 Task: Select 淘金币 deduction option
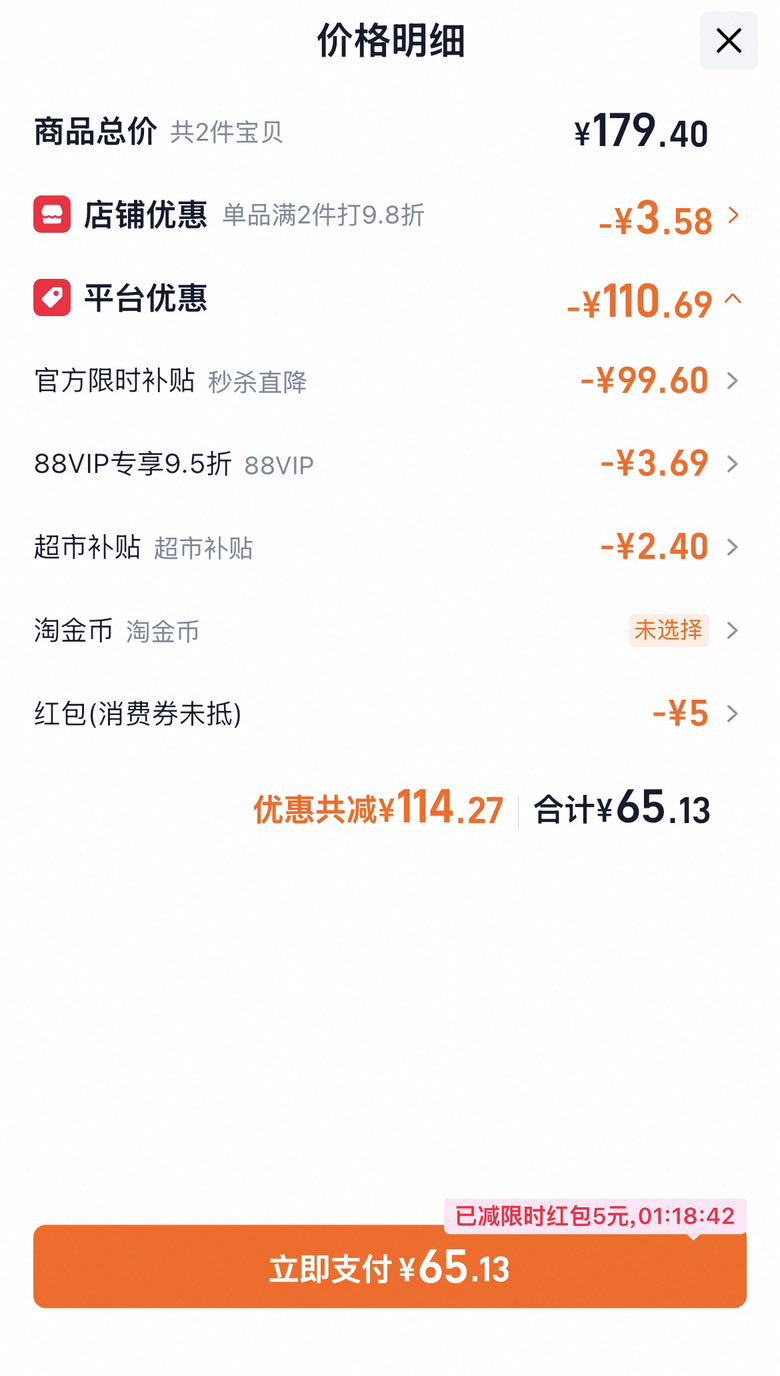389,630
